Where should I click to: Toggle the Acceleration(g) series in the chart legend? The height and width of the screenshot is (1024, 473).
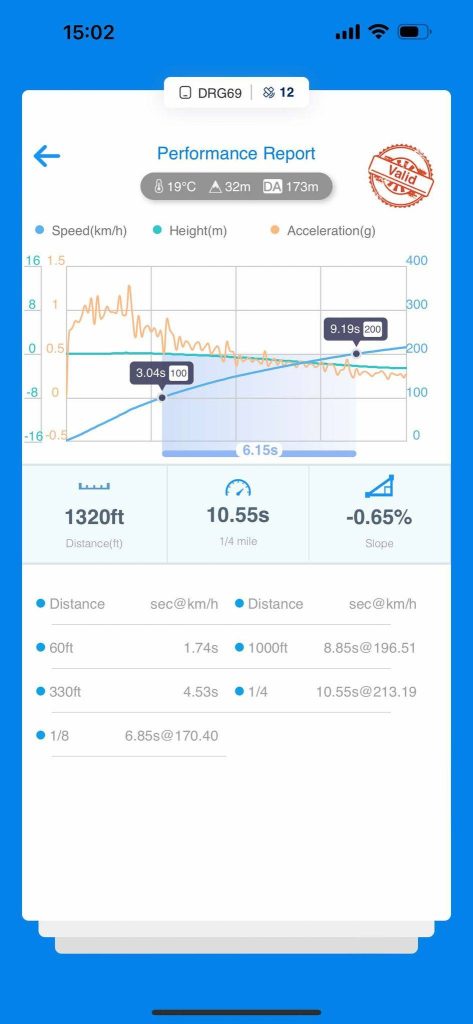coord(323,231)
